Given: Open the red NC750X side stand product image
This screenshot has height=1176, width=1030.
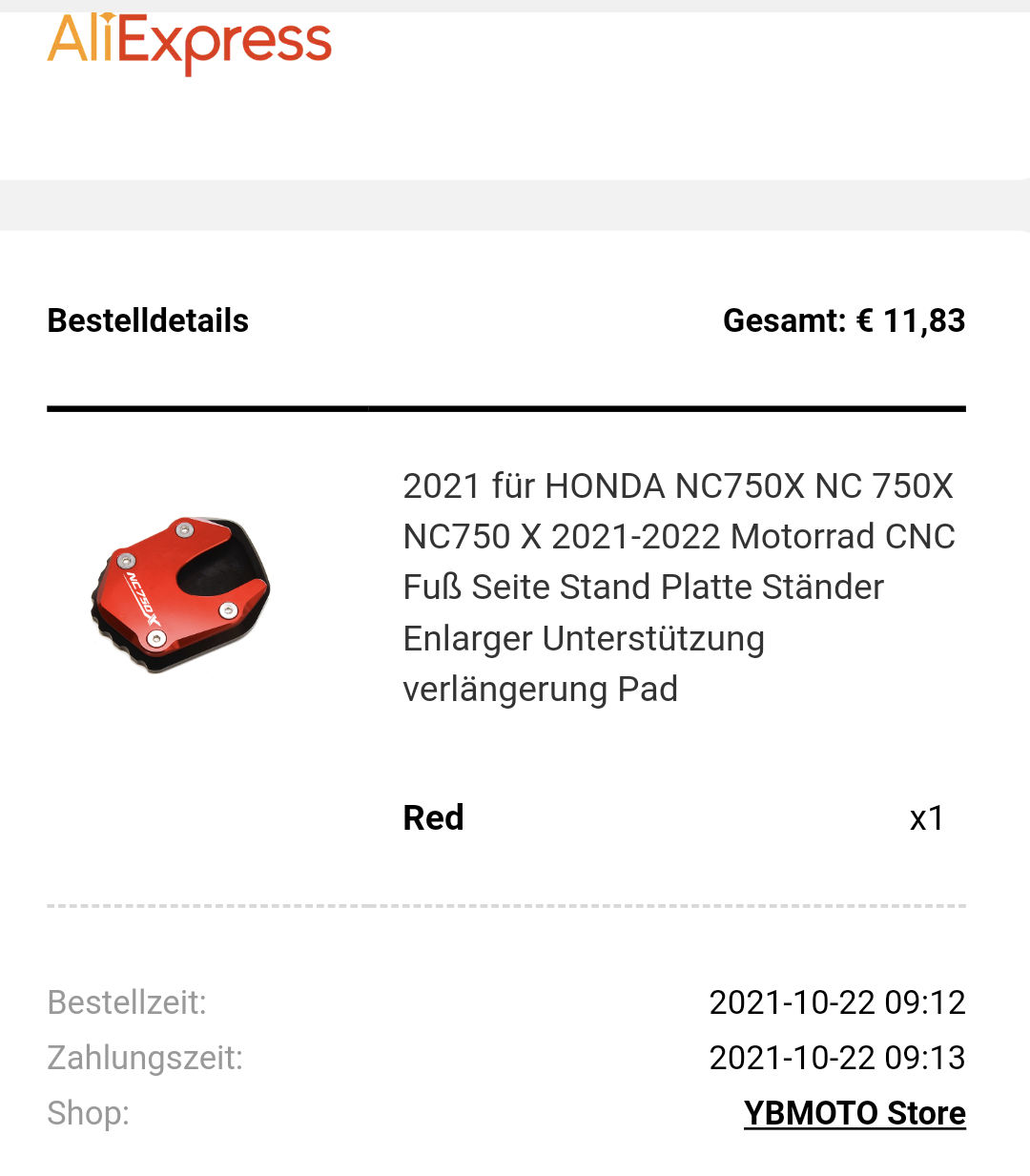Looking at the screenshot, I should point(181,593).
